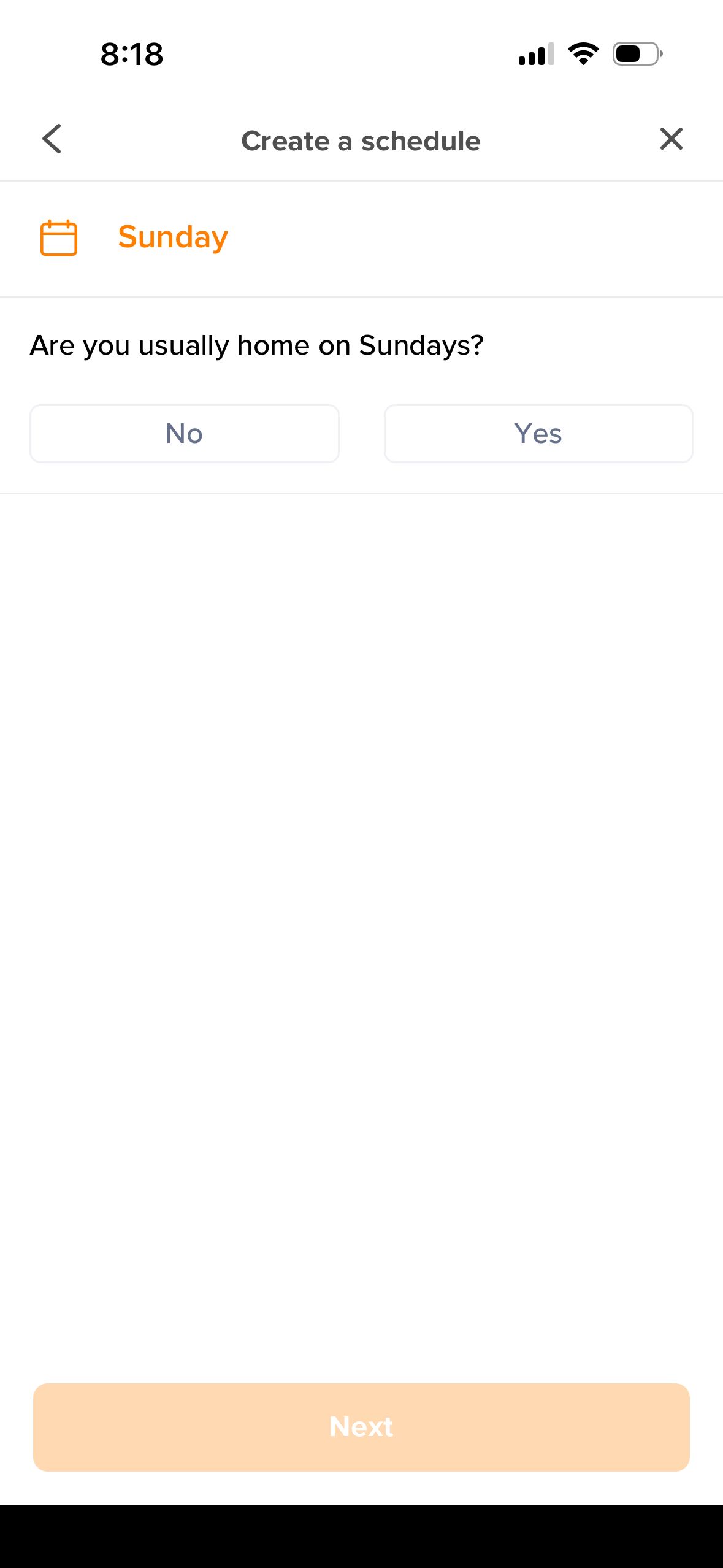The height and width of the screenshot is (1568, 723).
Task: Tap the Wi-Fi indicator in the status bar
Action: click(x=583, y=53)
